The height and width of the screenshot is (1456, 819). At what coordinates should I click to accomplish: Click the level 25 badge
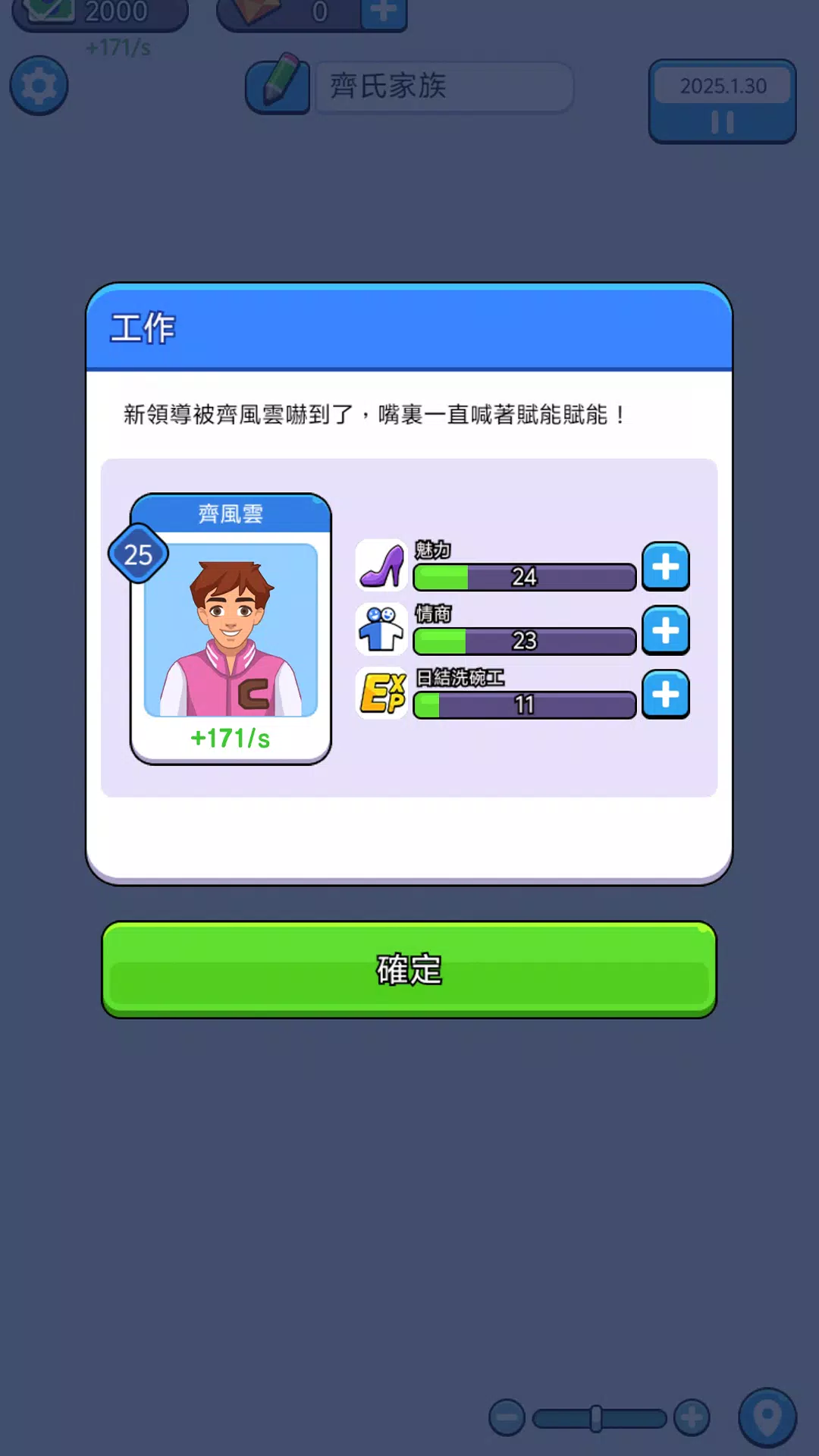point(139,554)
